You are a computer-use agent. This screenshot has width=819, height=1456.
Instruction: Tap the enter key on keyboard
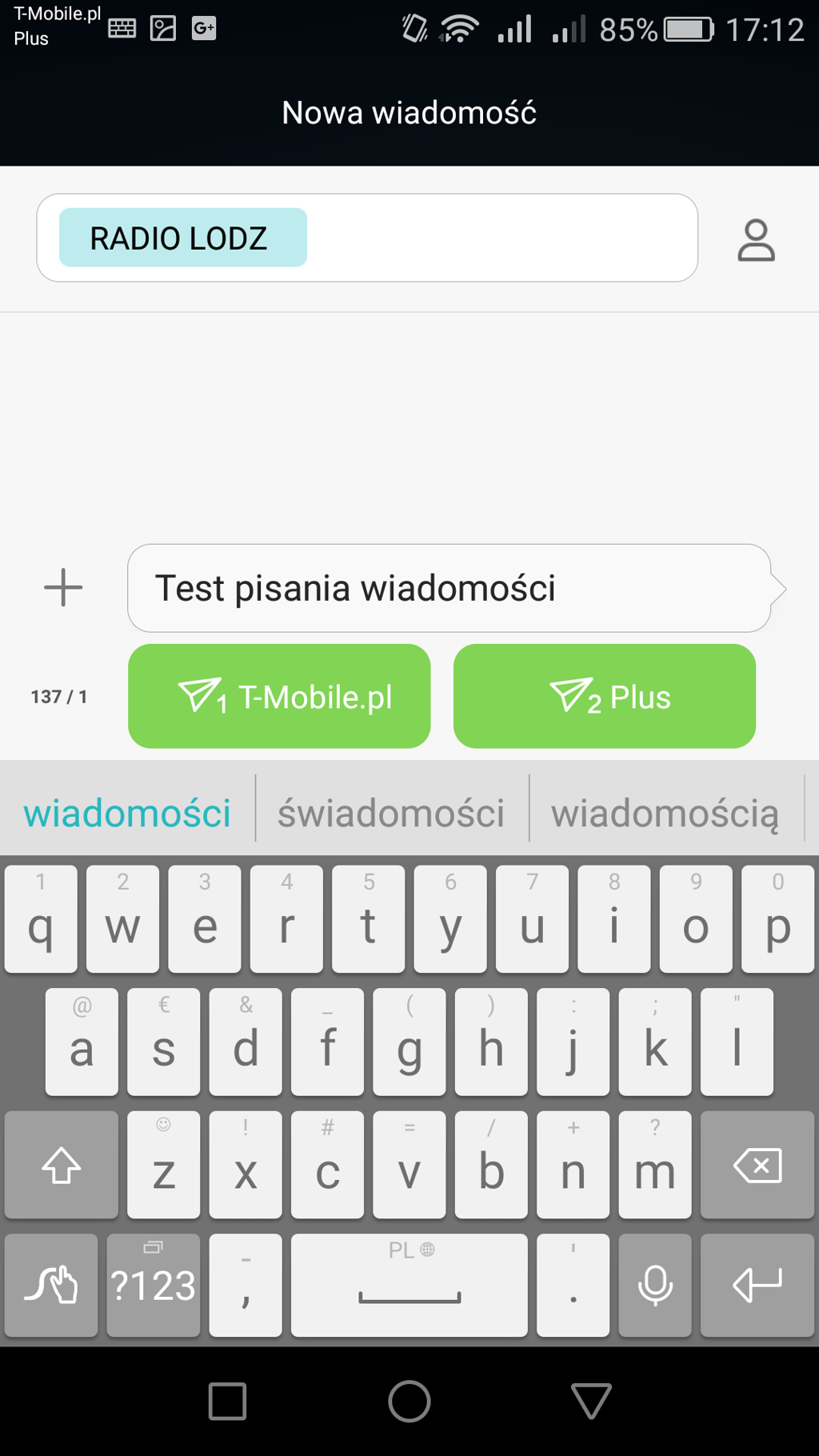pyautogui.click(x=757, y=1286)
